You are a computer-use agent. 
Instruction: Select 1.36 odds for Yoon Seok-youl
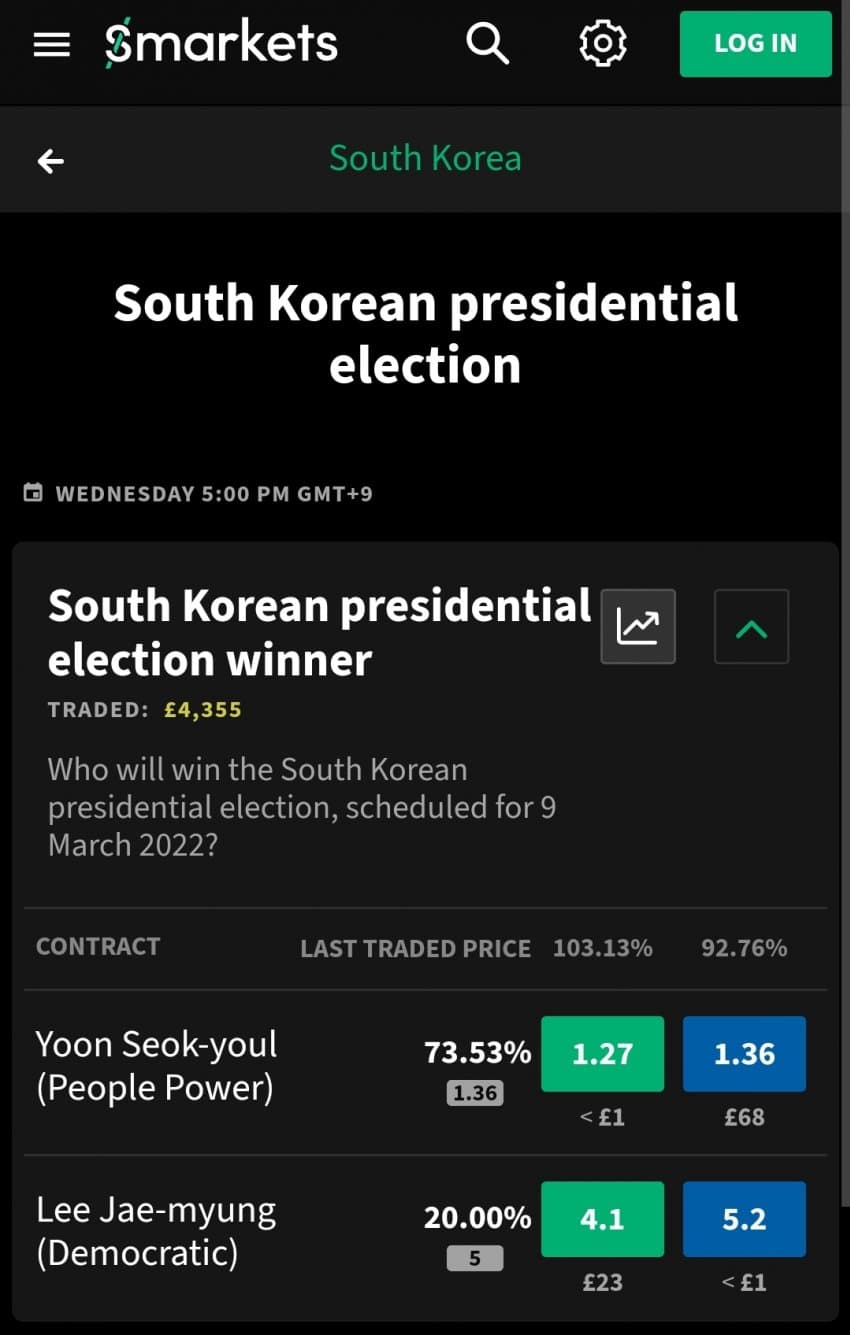[744, 1054]
